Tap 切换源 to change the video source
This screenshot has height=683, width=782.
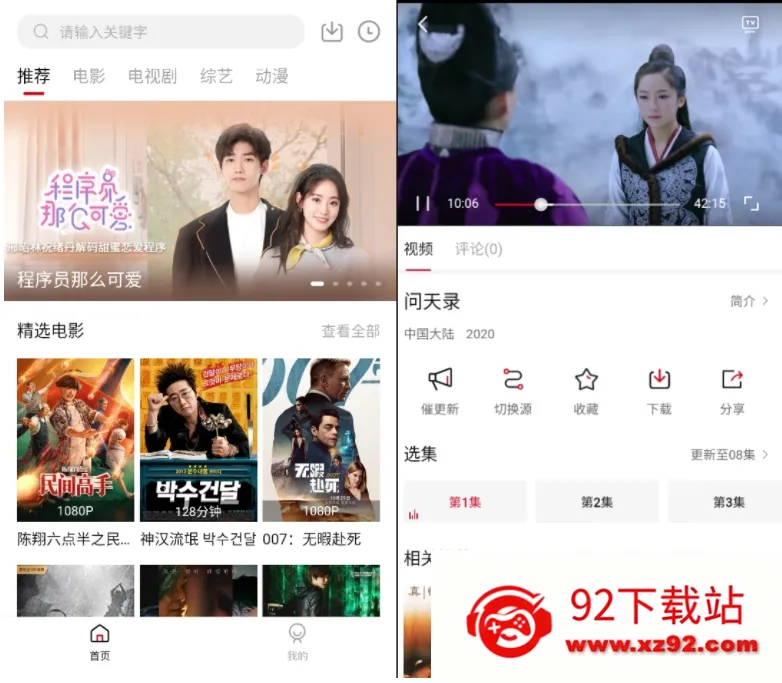click(x=513, y=389)
